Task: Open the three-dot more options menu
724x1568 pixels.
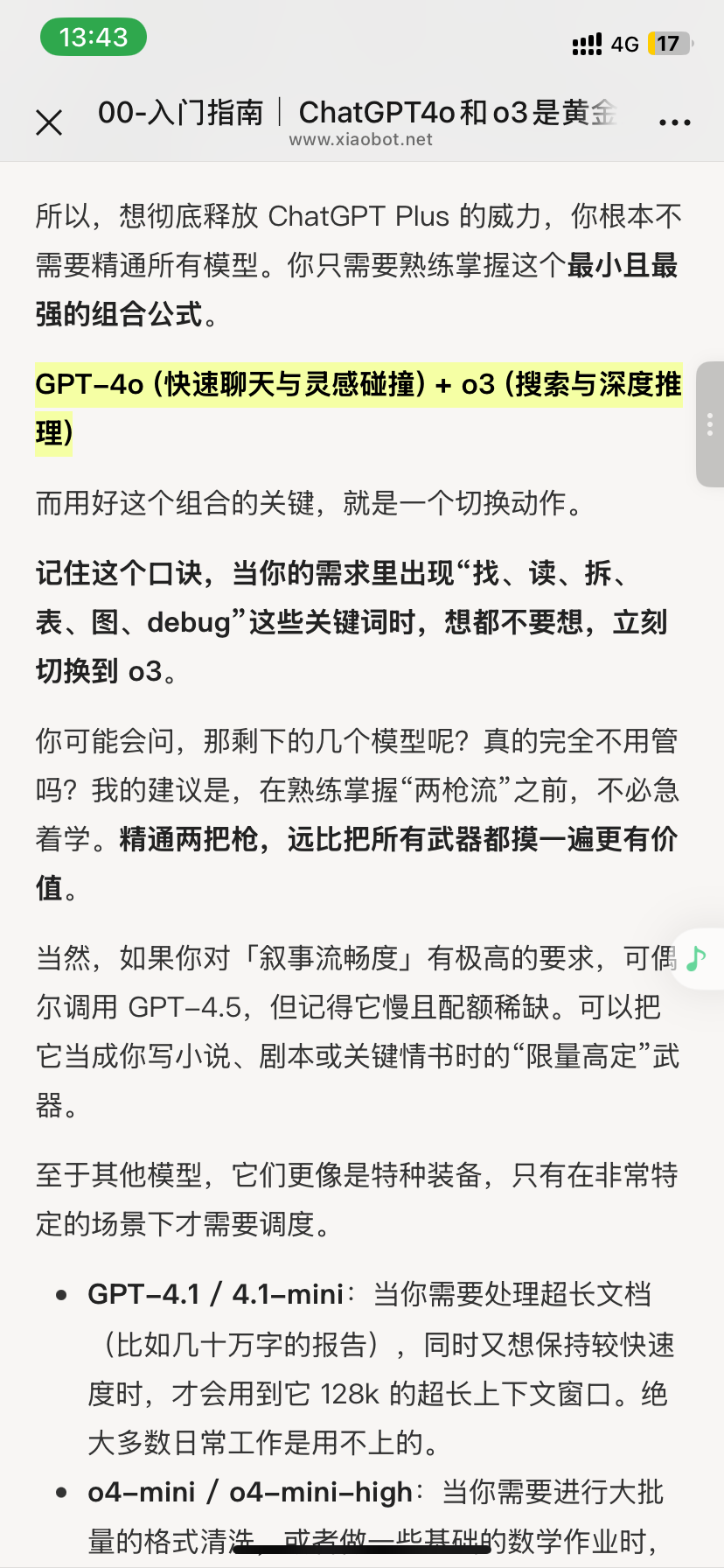Action: point(674,122)
